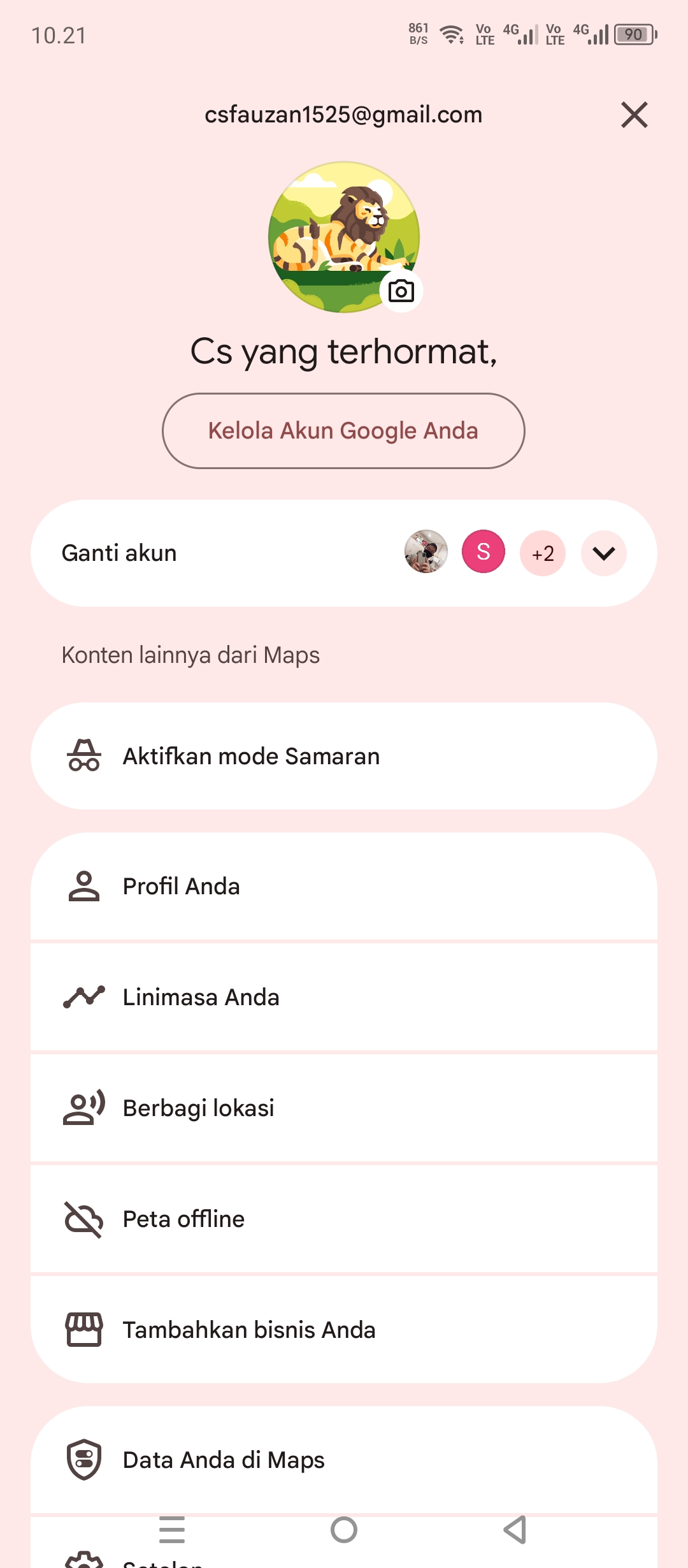Select Tambahkan bisnis Anda
The image size is (688, 1568).
coord(344,1330)
